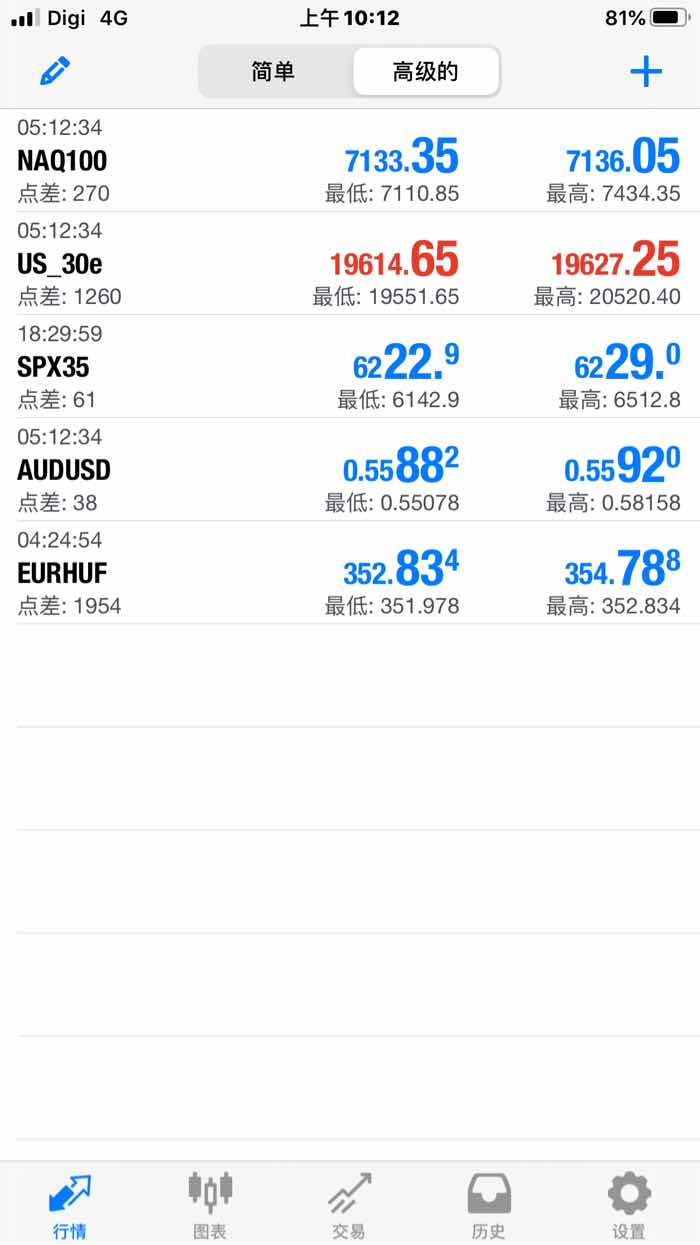Switch to the 交易 trade tab

tap(349, 1204)
